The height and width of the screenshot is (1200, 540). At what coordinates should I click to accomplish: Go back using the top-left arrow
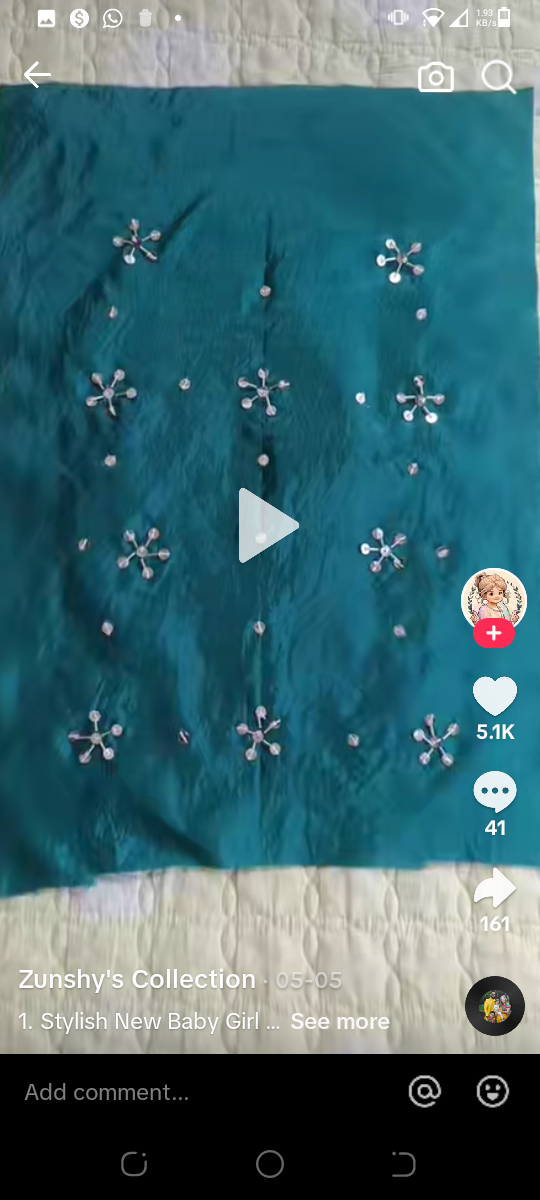(37, 75)
